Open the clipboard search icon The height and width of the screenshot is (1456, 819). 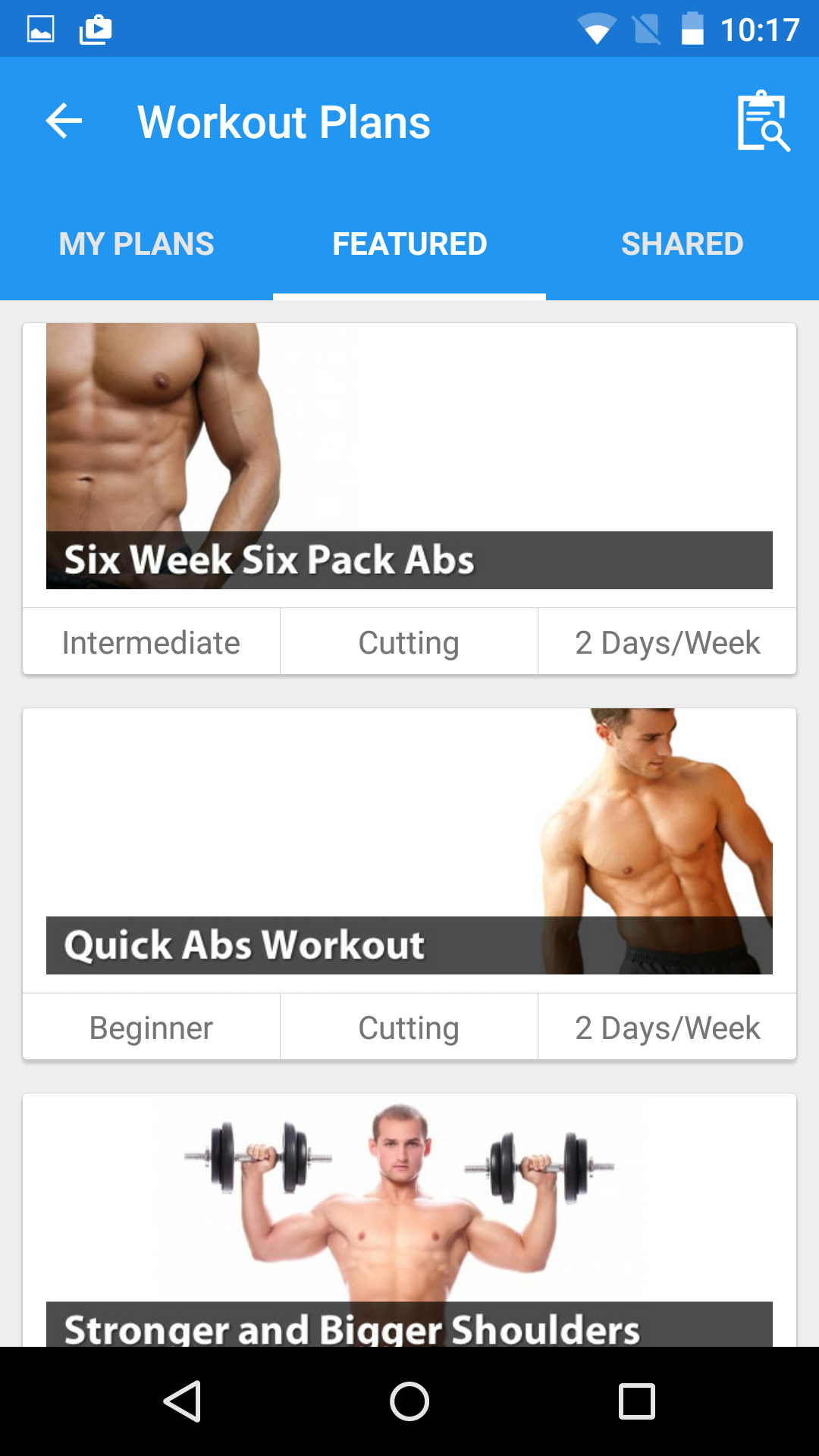coord(761,121)
